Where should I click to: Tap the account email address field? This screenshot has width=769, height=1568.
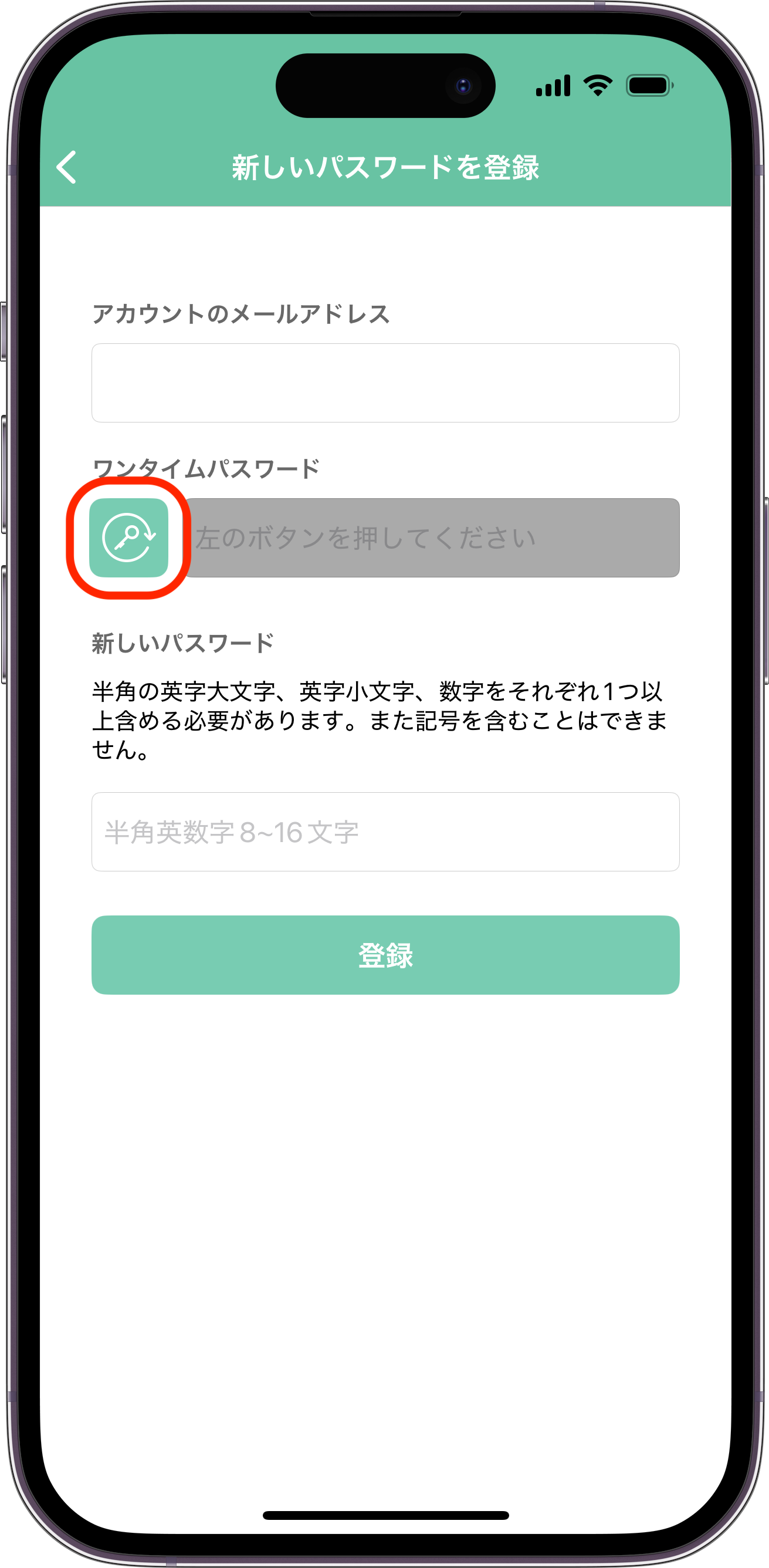click(x=385, y=383)
